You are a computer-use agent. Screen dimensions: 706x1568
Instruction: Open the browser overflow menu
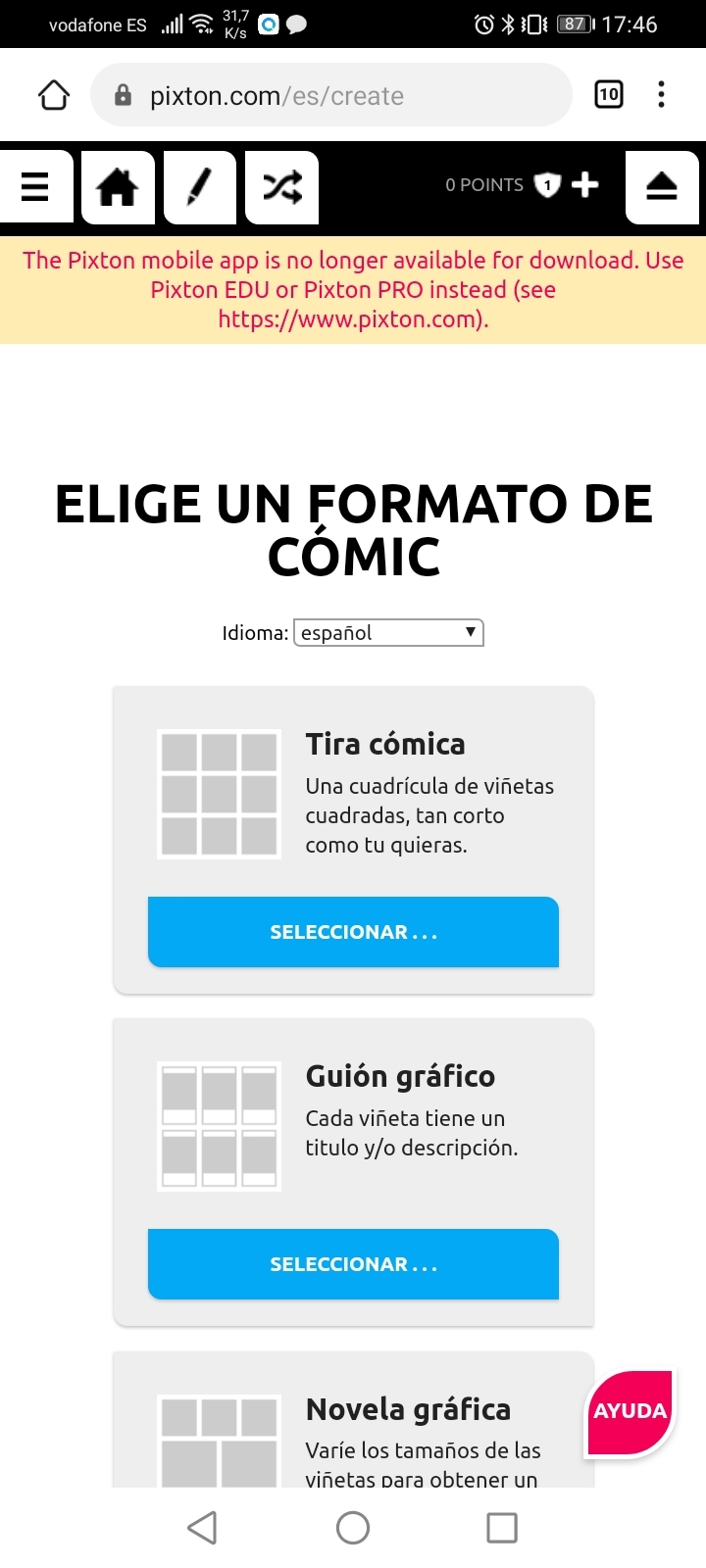point(662,94)
